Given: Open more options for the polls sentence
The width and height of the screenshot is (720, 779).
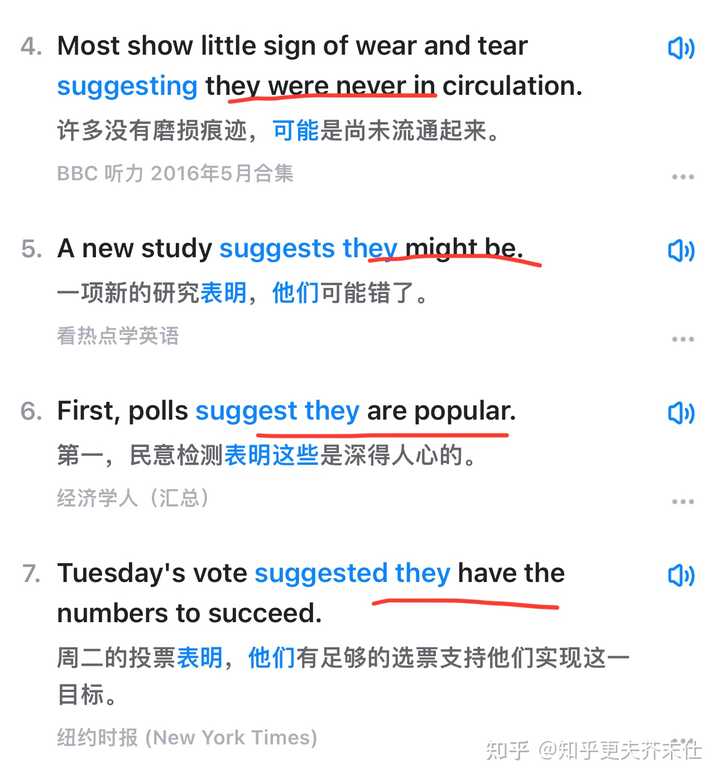Looking at the screenshot, I should click(x=683, y=500).
